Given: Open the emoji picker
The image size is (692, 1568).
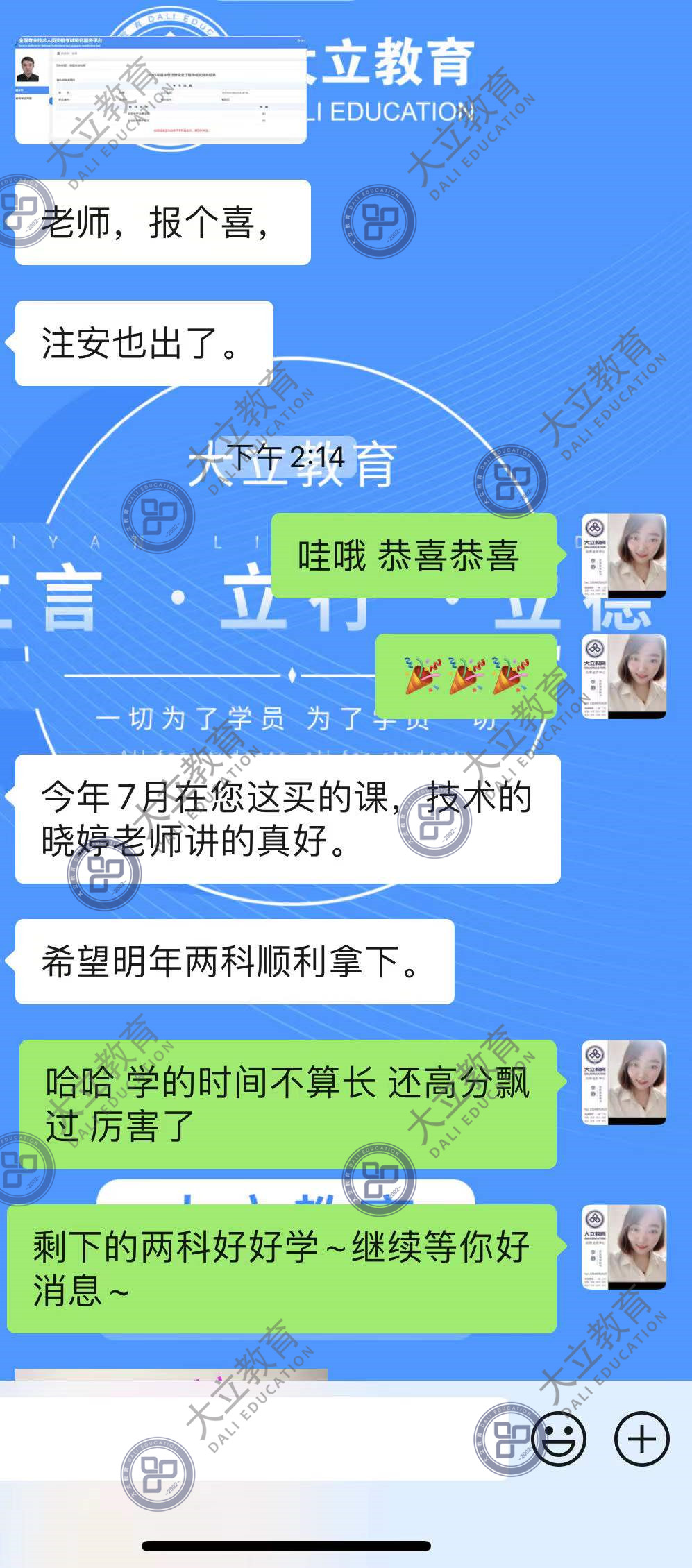Looking at the screenshot, I should click(x=559, y=1439).
